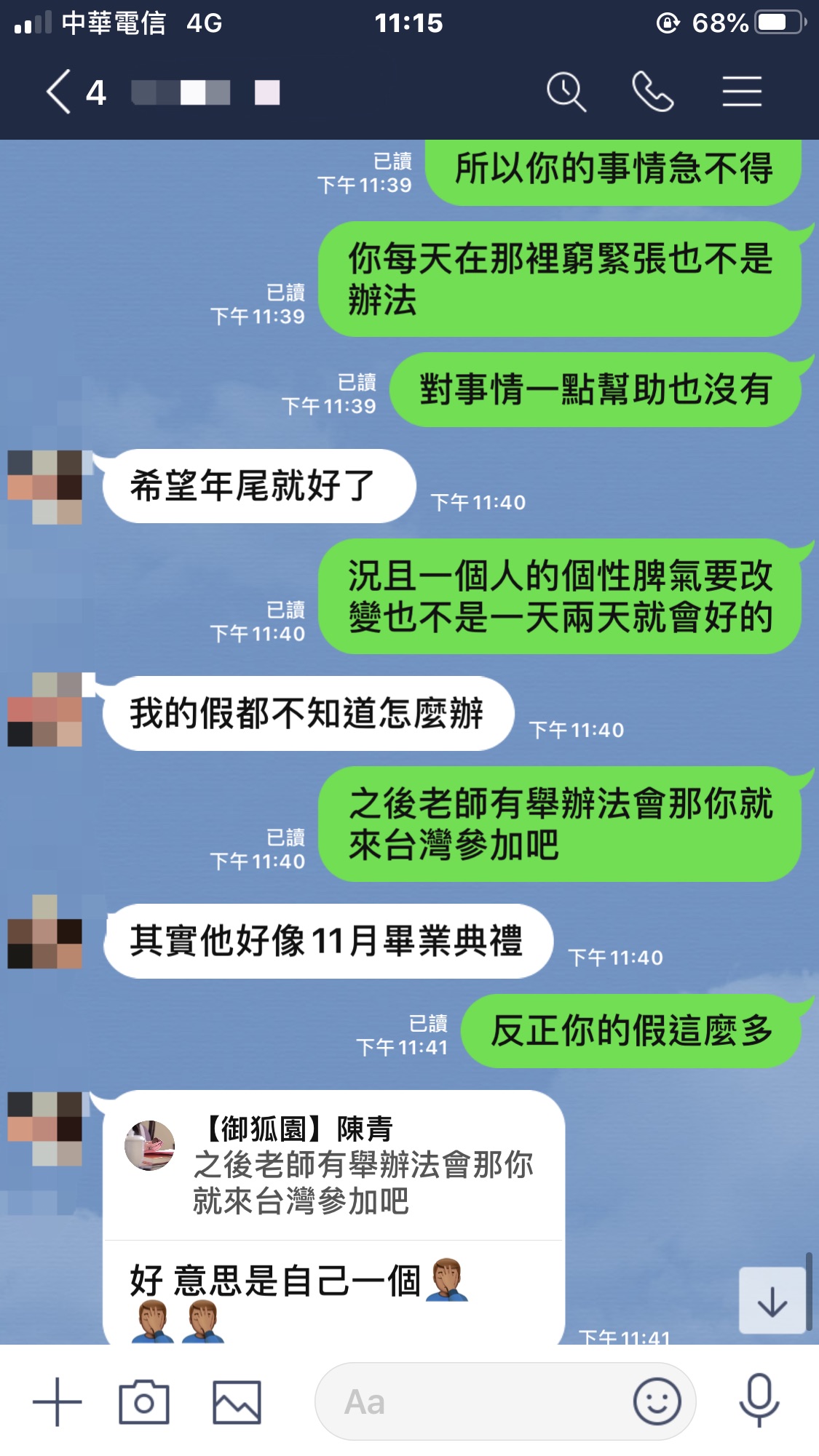Open the plus attachment menu

[x=58, y=1401]
